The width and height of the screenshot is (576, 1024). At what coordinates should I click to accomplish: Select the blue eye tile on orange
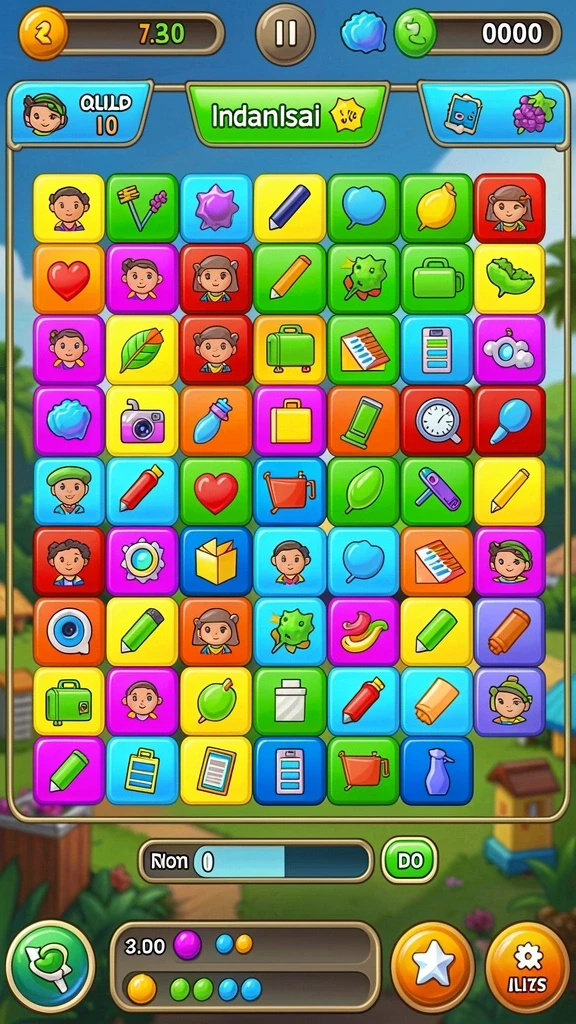(x=69, y=632)
